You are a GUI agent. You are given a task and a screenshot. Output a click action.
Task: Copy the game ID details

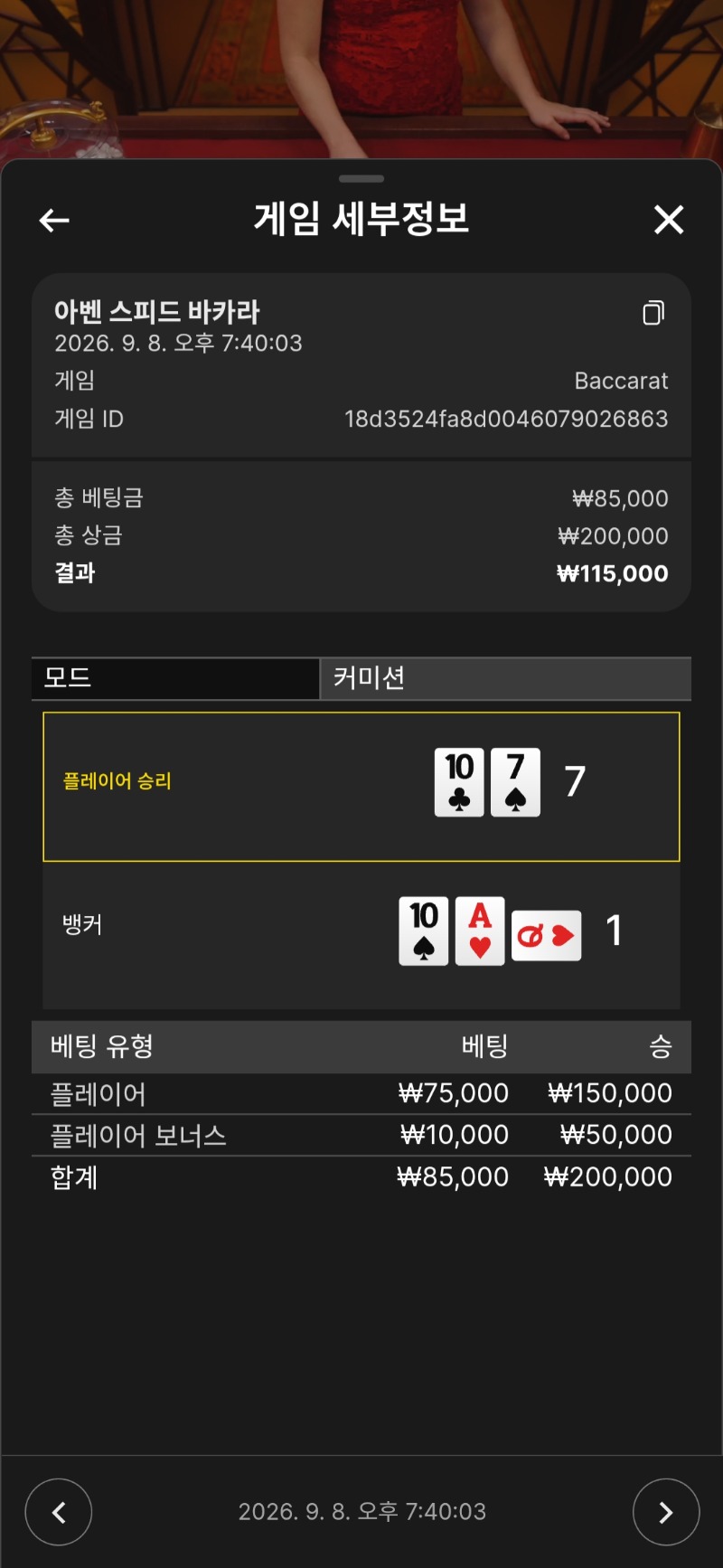click(x=653, y=313)
